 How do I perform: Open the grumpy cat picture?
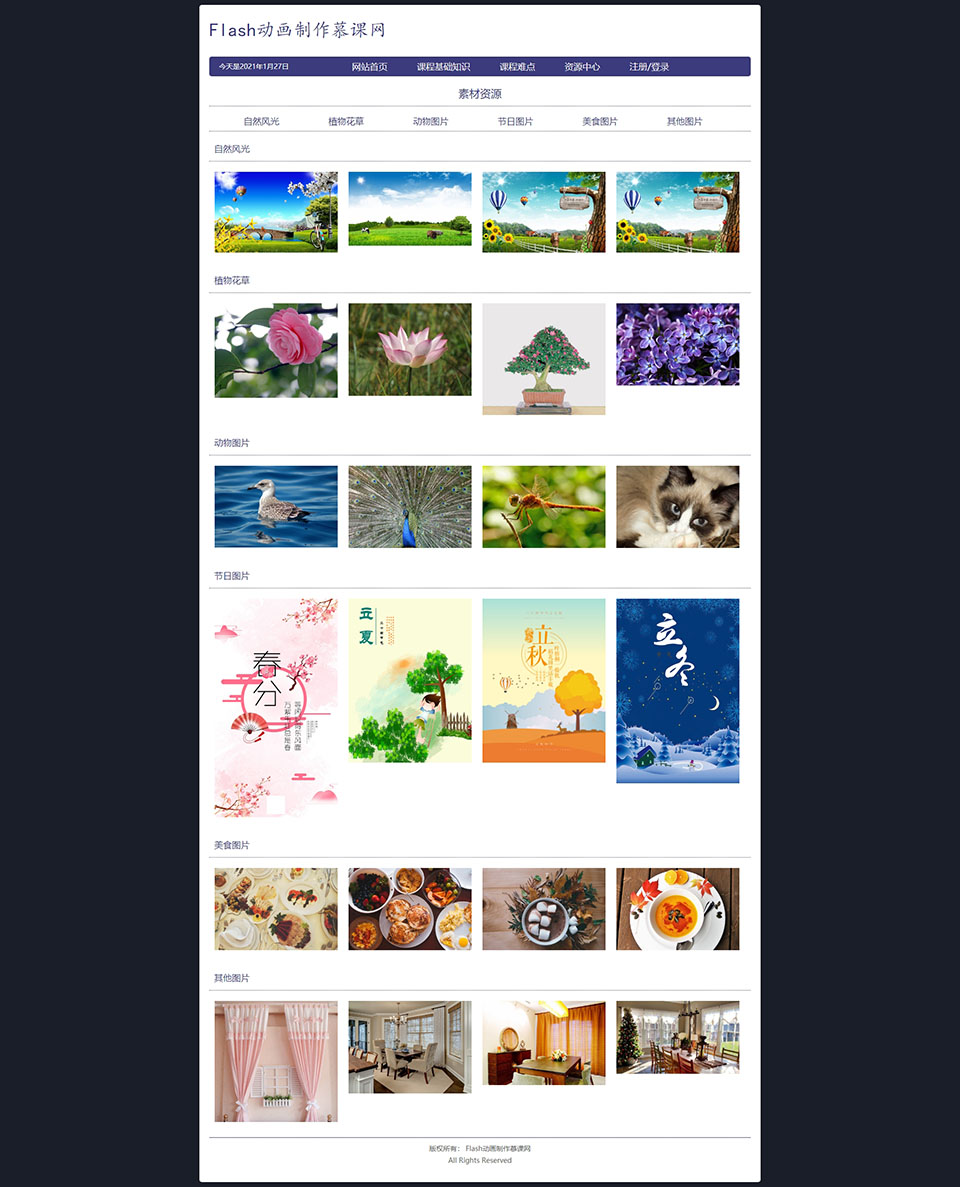coord(678,506)
